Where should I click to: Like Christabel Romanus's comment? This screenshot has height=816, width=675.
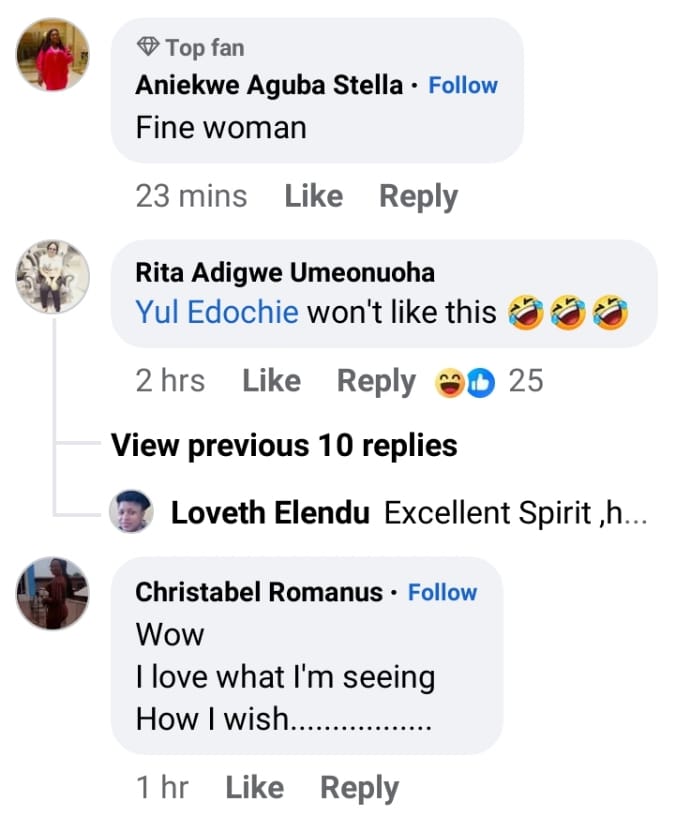point(254,788)
